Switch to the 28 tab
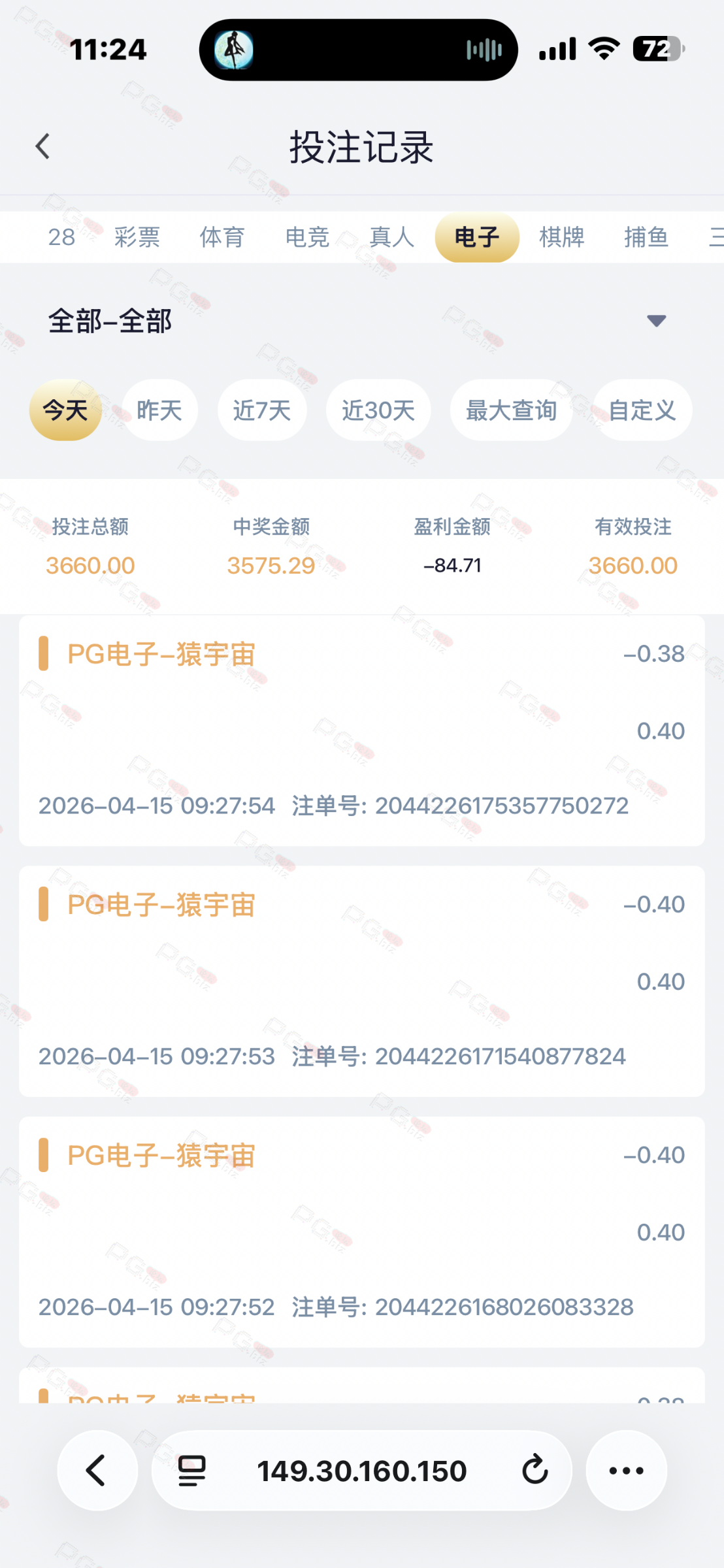This screenshot has width=724, height=1568. click(x=61, y=237)
